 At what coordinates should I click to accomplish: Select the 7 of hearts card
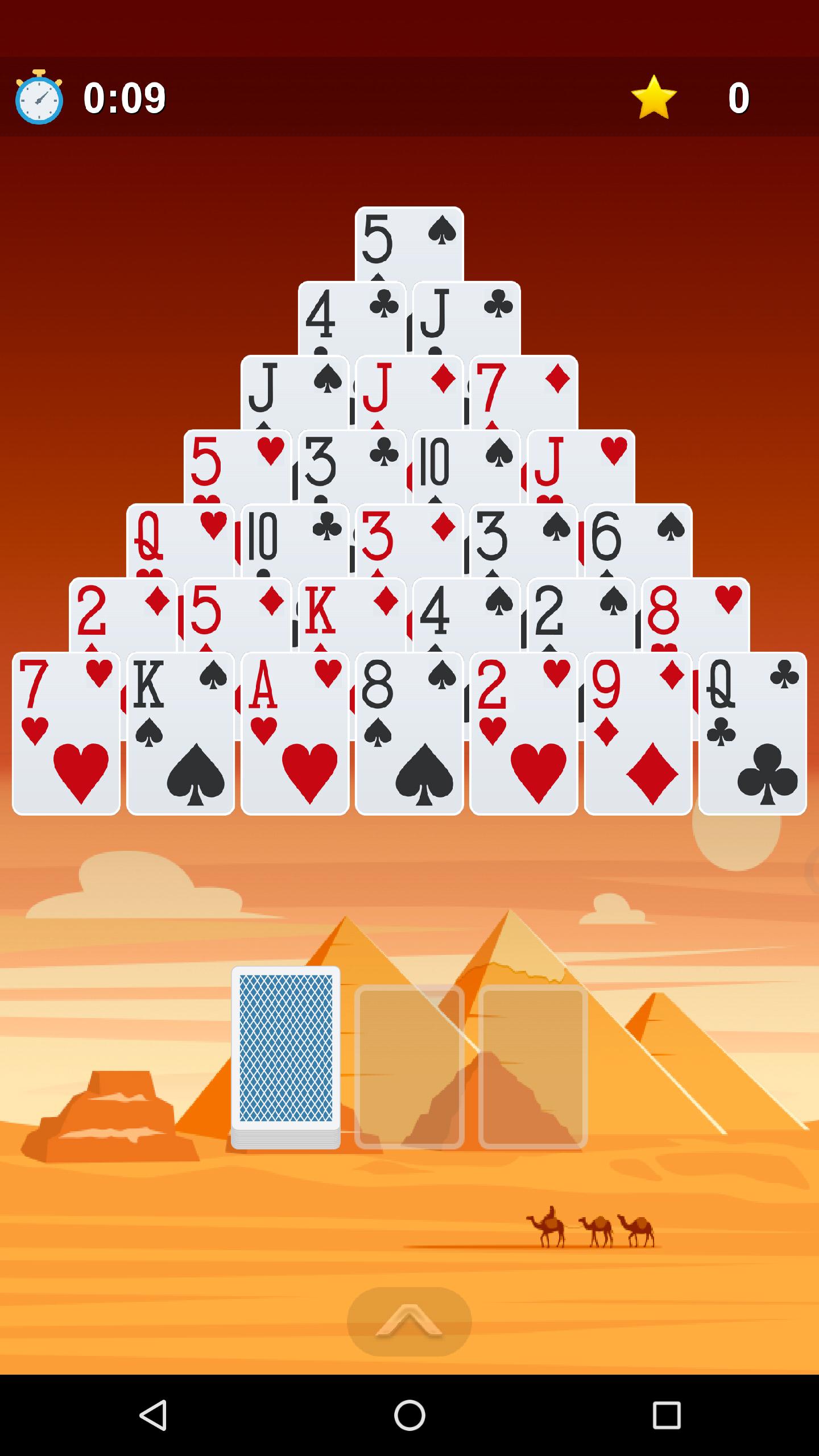point(66,734)
